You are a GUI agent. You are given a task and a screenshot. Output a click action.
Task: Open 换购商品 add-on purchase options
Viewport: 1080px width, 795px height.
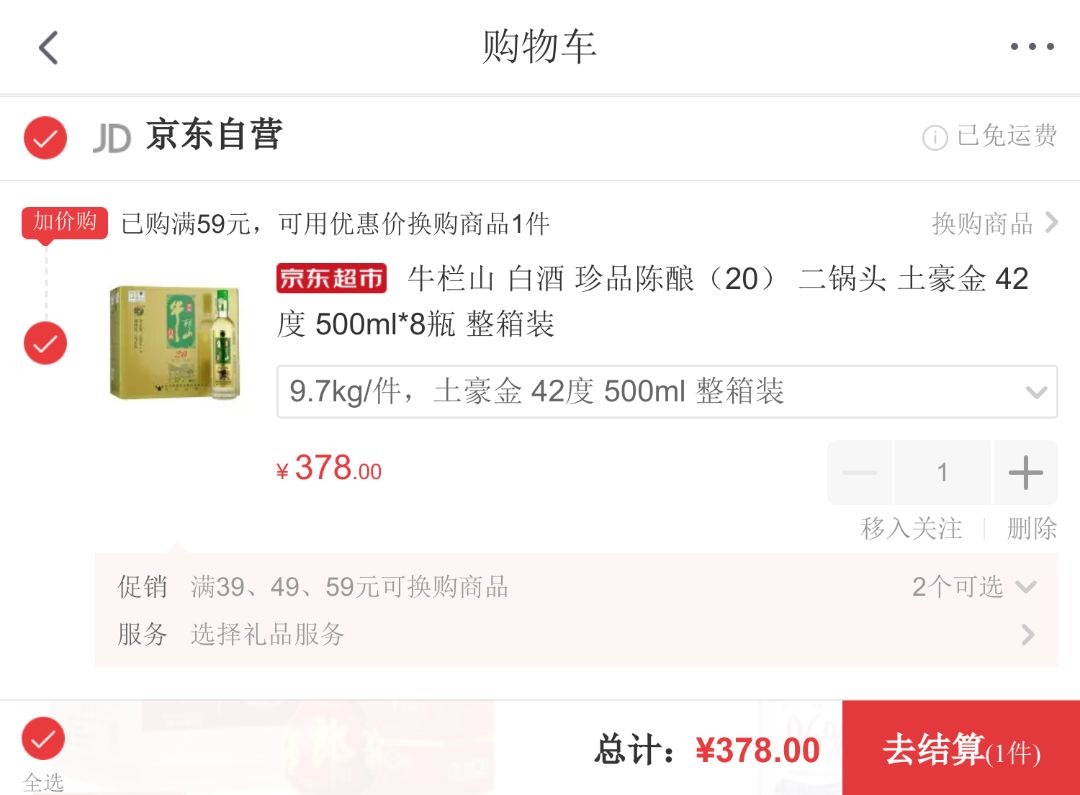click(993, 223)
